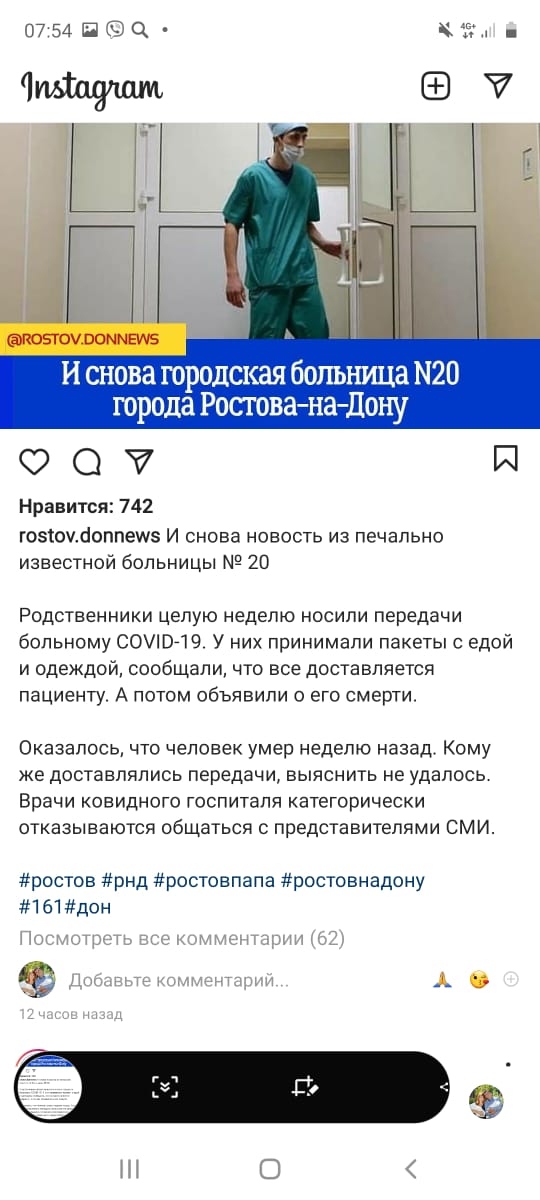React with the kissing face emoji
This screenshot has height=1200, width=540.
(x=479, y=980)
